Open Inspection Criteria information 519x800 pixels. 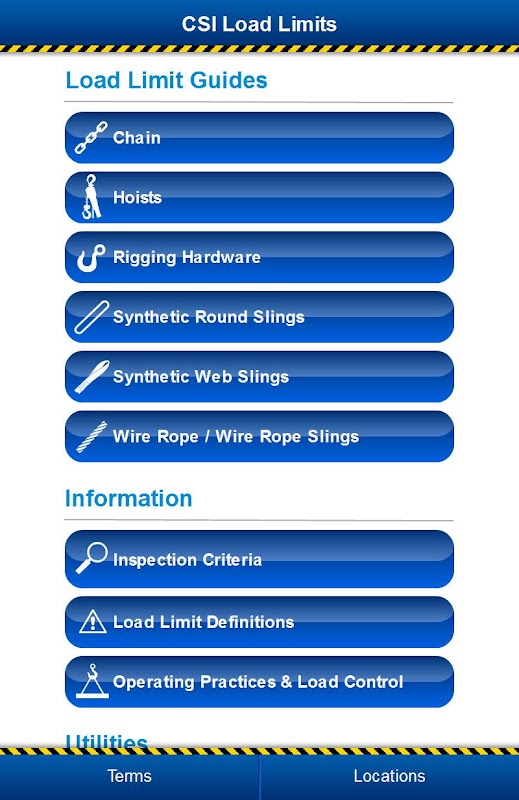pyautogui.click(x=259, y=559)
